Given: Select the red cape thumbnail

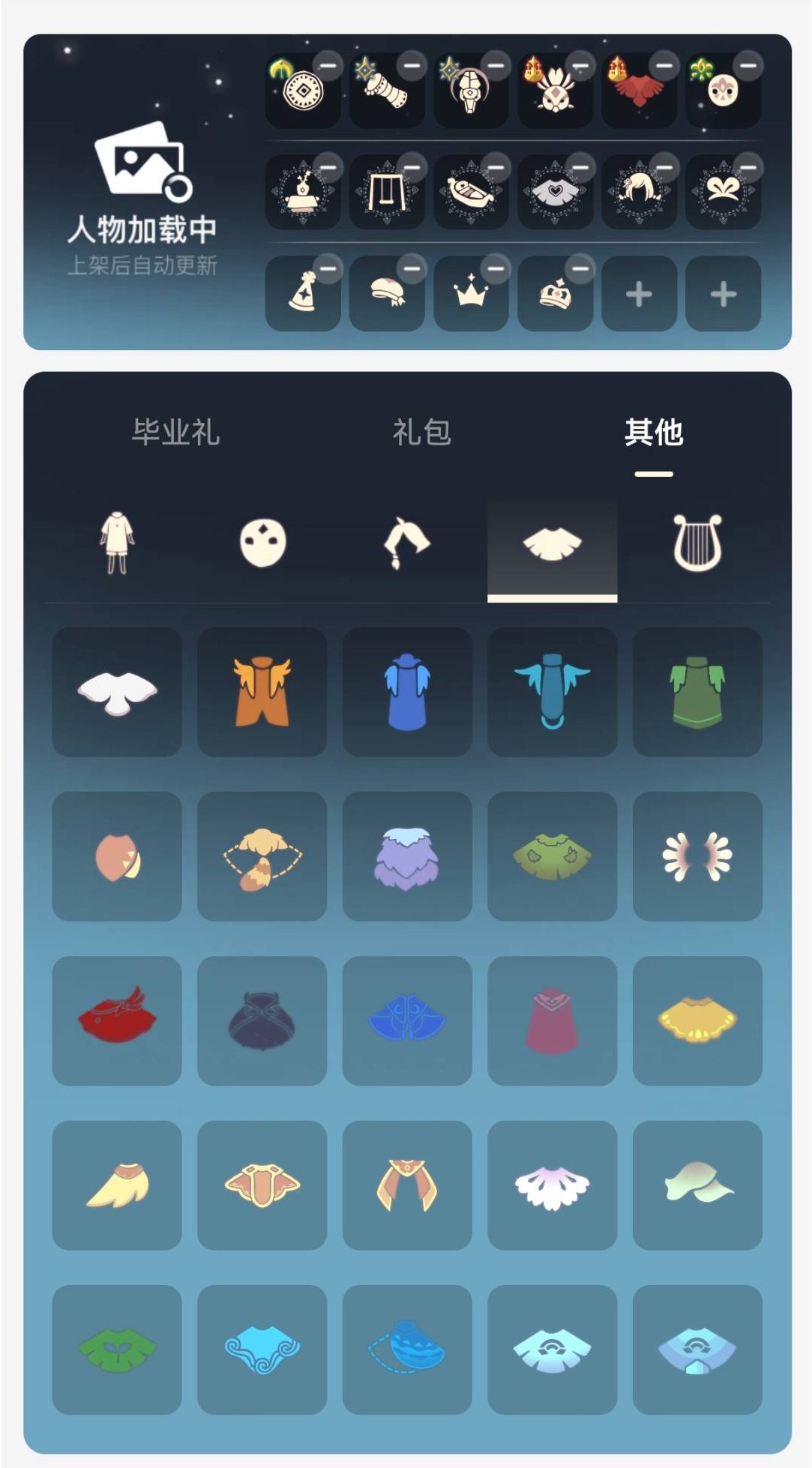Looking at the screenshot, I should (116, 1020).
